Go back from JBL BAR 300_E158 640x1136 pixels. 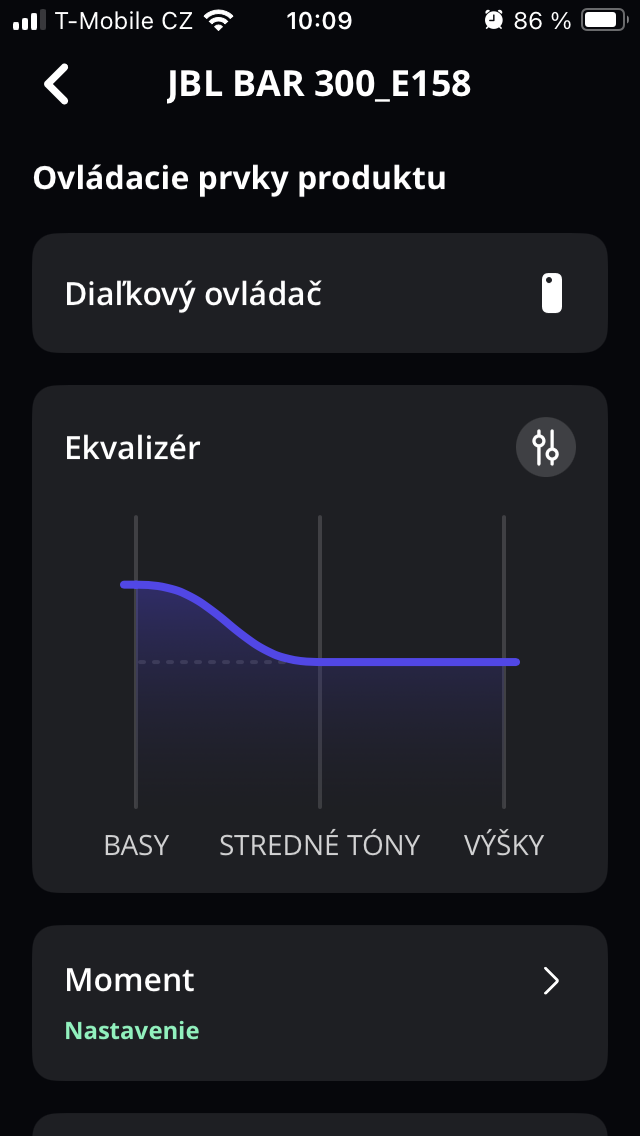point(57,84)
